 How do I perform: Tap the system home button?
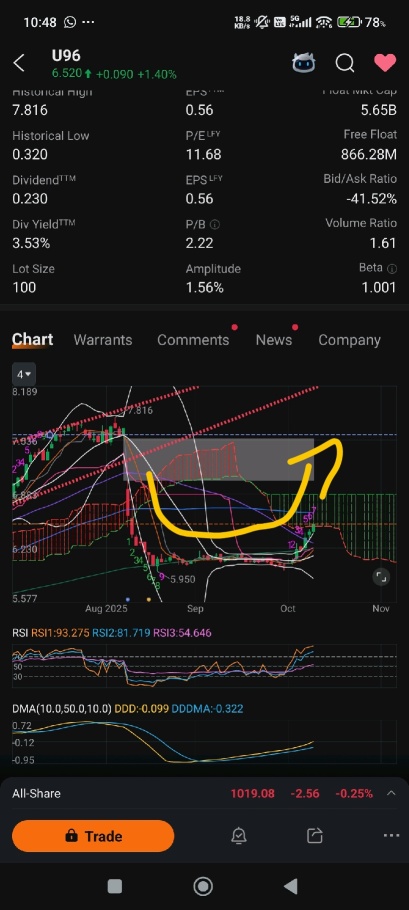coord(203,886)
